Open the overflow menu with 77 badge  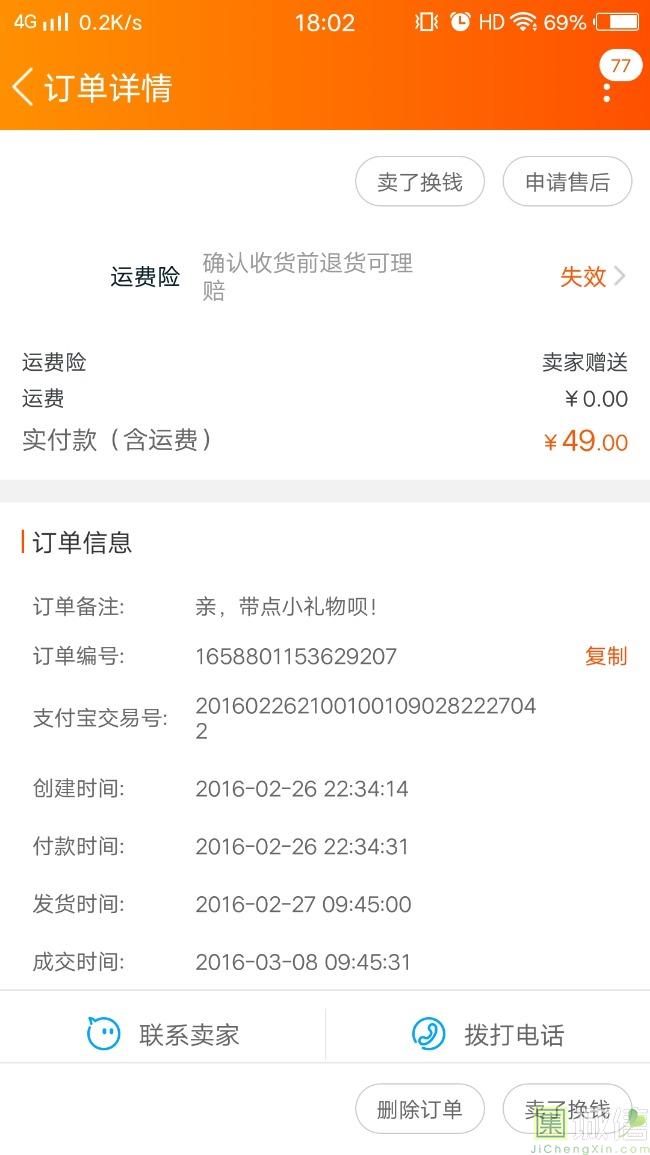click(x=607, y=82)
